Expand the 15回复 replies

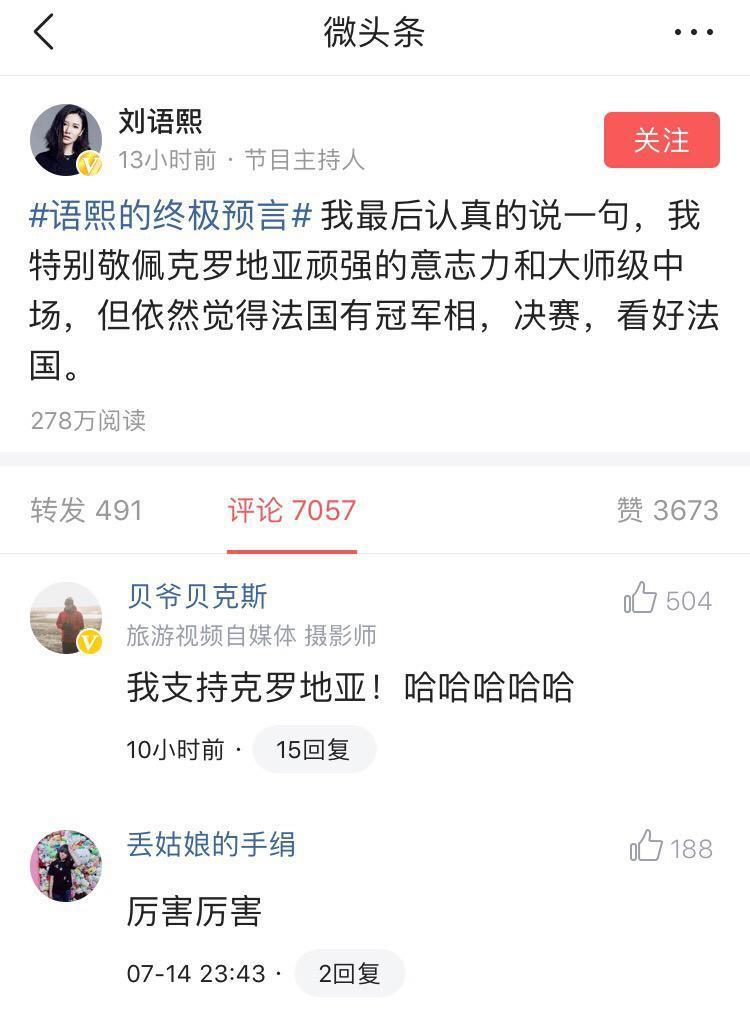point(314,749)
